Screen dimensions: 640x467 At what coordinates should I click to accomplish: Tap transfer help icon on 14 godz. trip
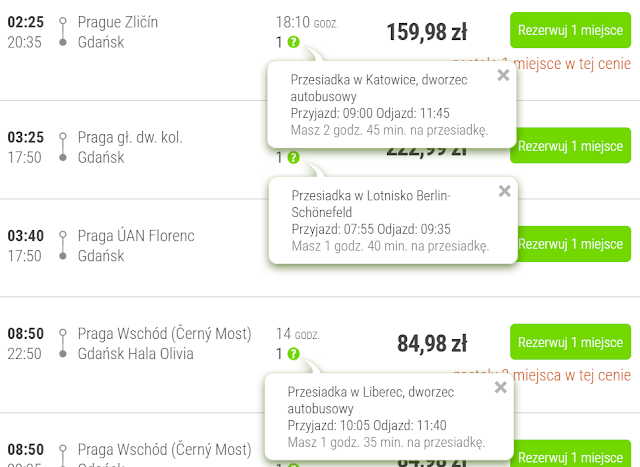click(293, 354)
